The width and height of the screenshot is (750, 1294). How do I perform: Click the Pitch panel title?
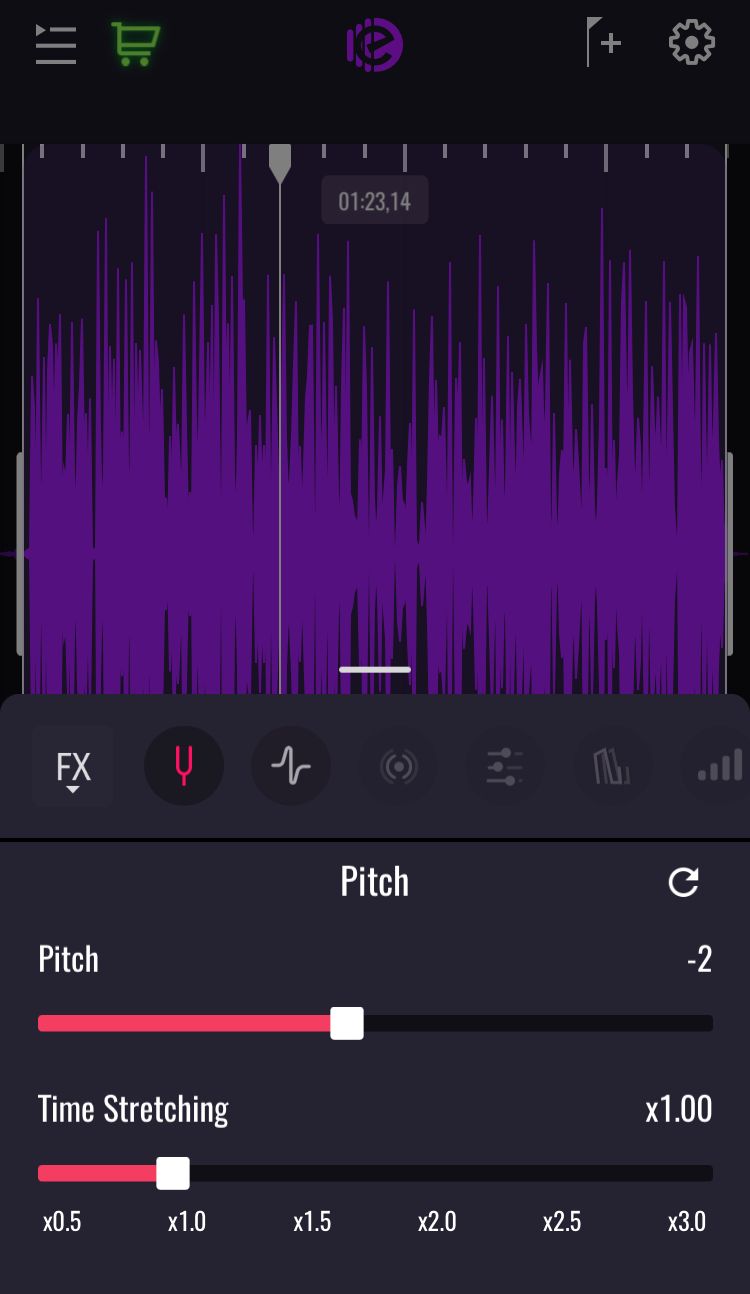point(374,881)
